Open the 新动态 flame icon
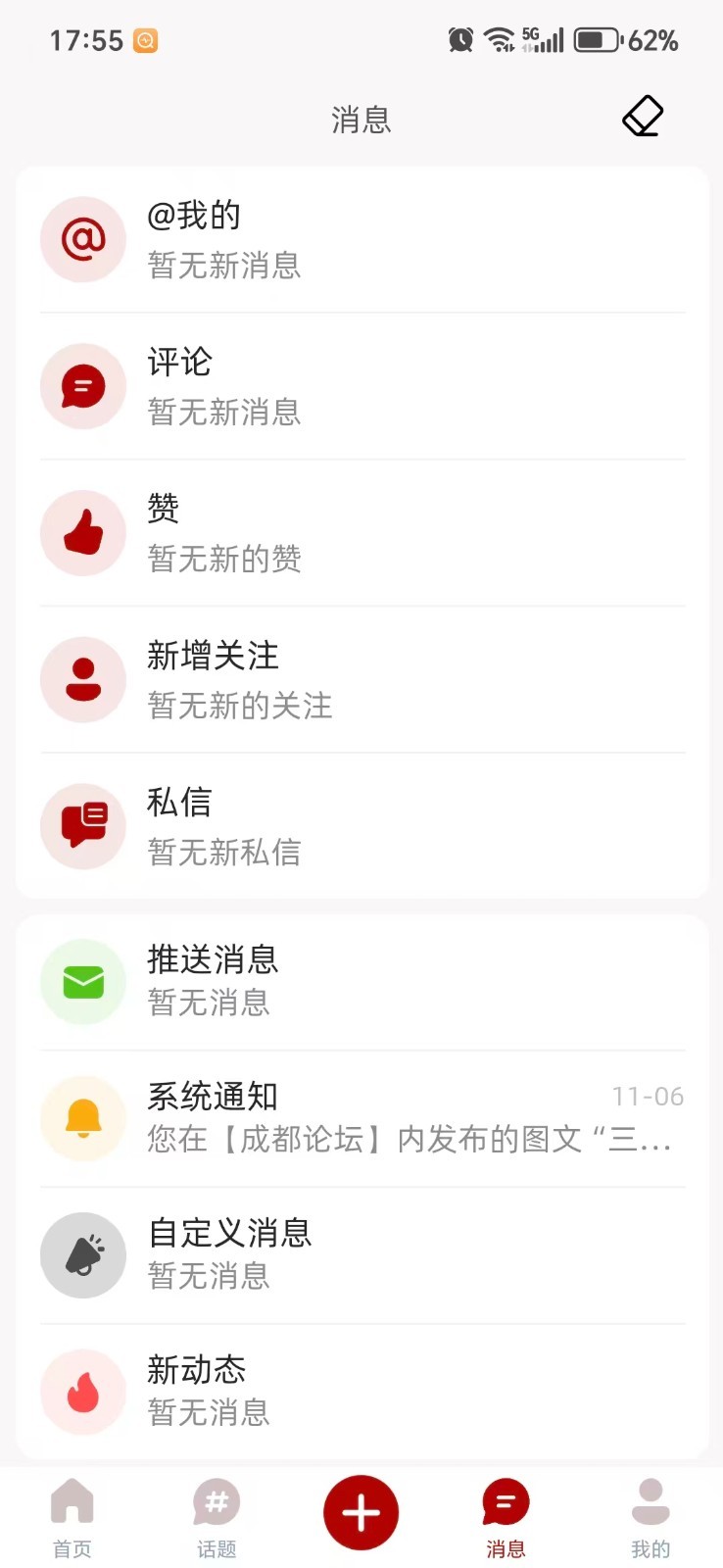Viewport: 723px width, 1568px height. tap(82, 1392)
